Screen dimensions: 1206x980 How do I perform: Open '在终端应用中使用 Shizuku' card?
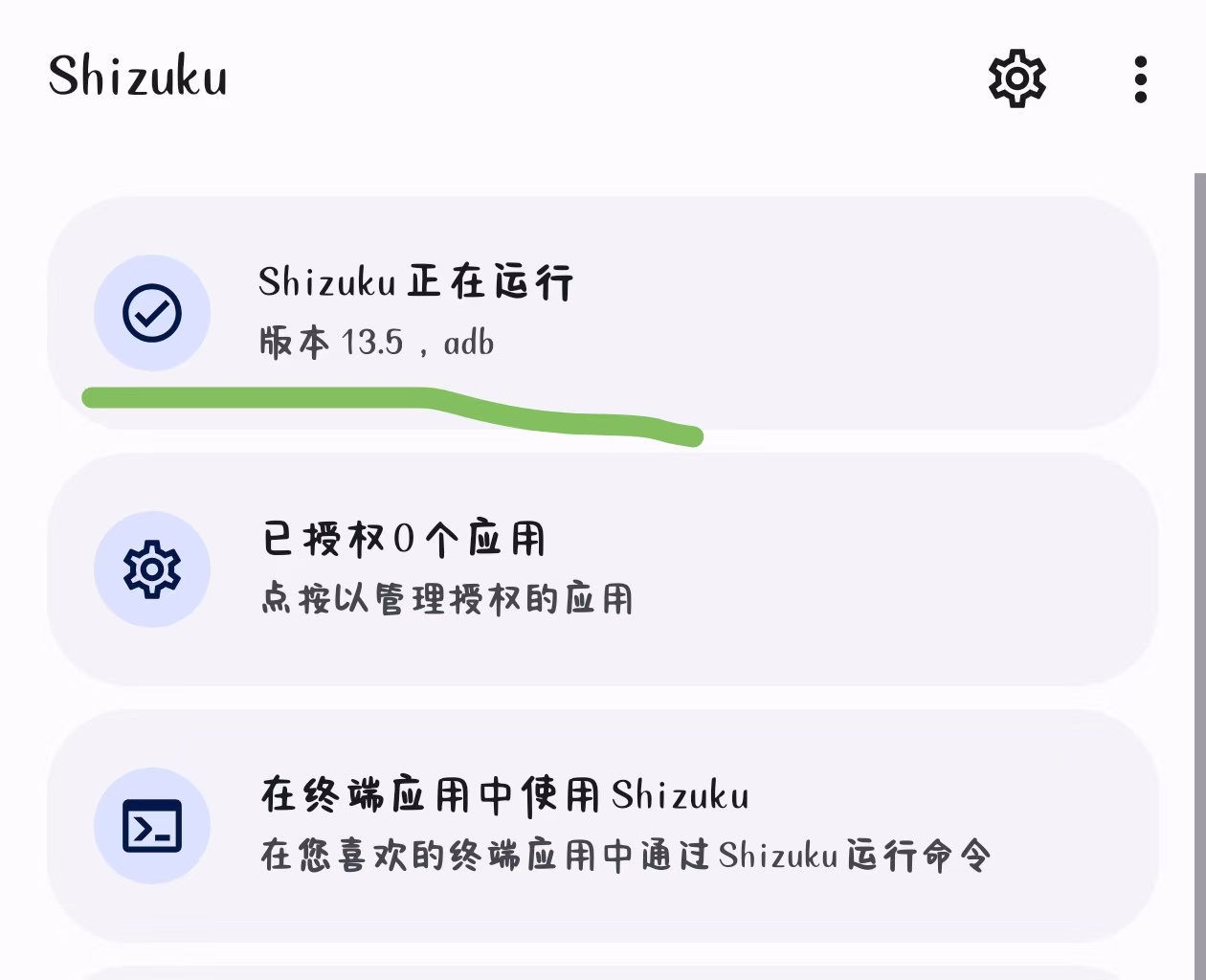pos(603,825)
